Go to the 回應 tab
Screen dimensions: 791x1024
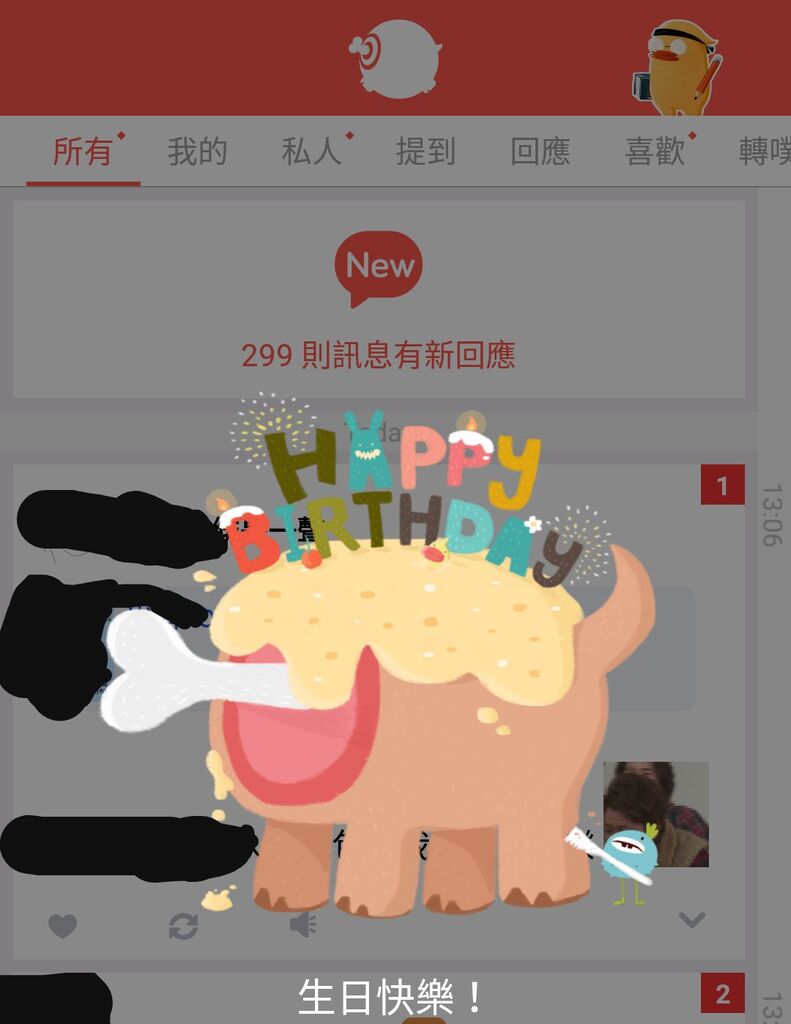click(x=540, y=152)
